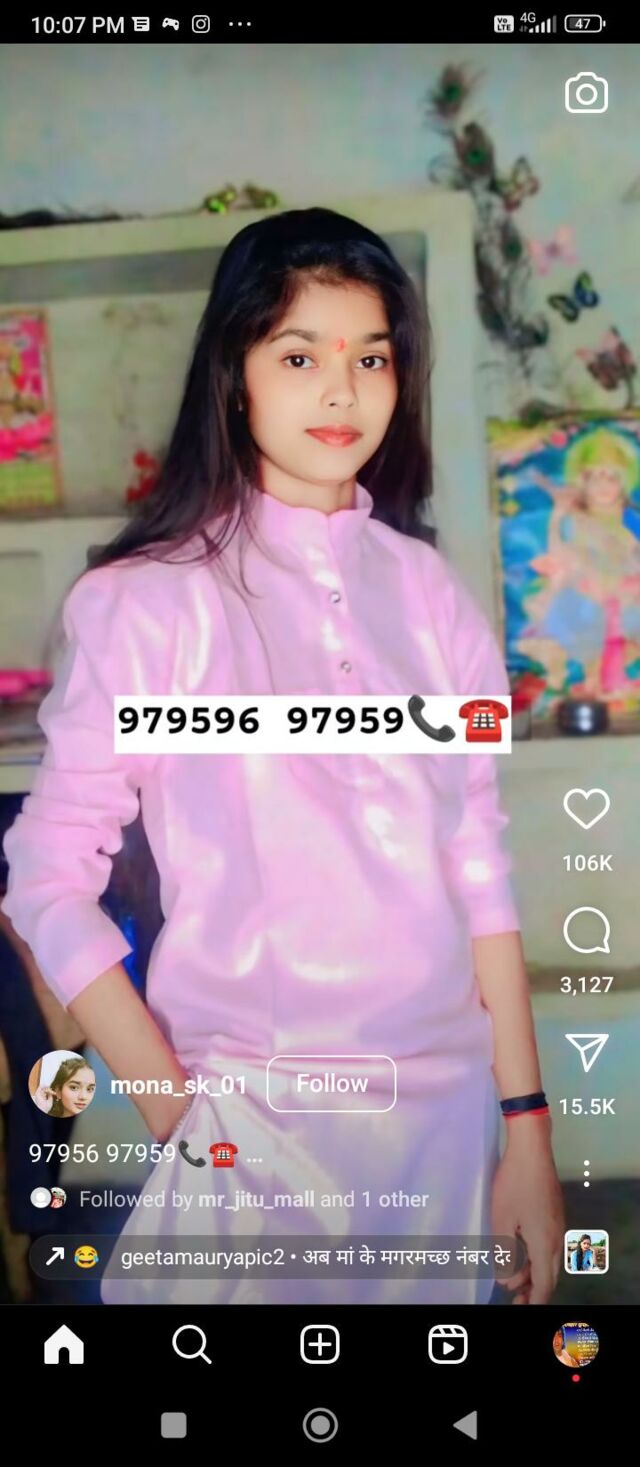The width and height of the screenshot is (640, 1467).
Task: Share this reel via the paper plane icon
Action: point(586,1053)
